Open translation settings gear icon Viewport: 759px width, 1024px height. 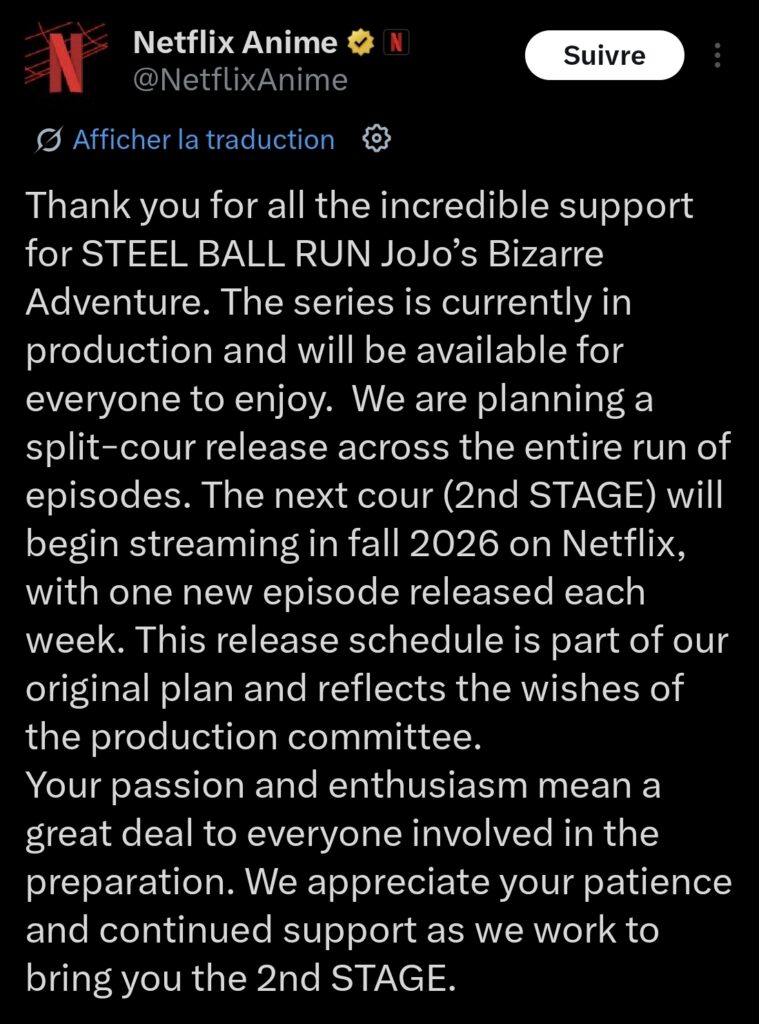click(376, 140)
